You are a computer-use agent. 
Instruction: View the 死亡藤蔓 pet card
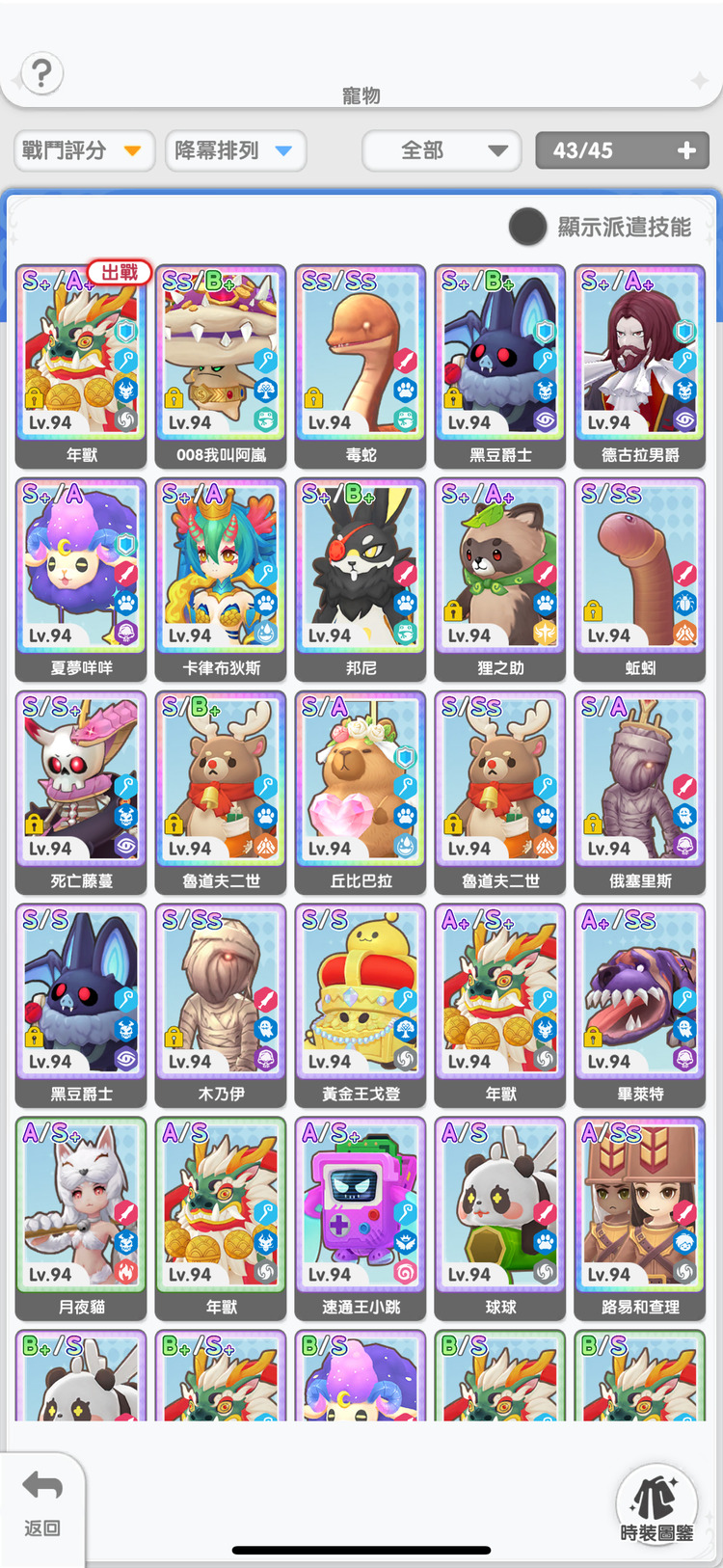pos(81,791)
